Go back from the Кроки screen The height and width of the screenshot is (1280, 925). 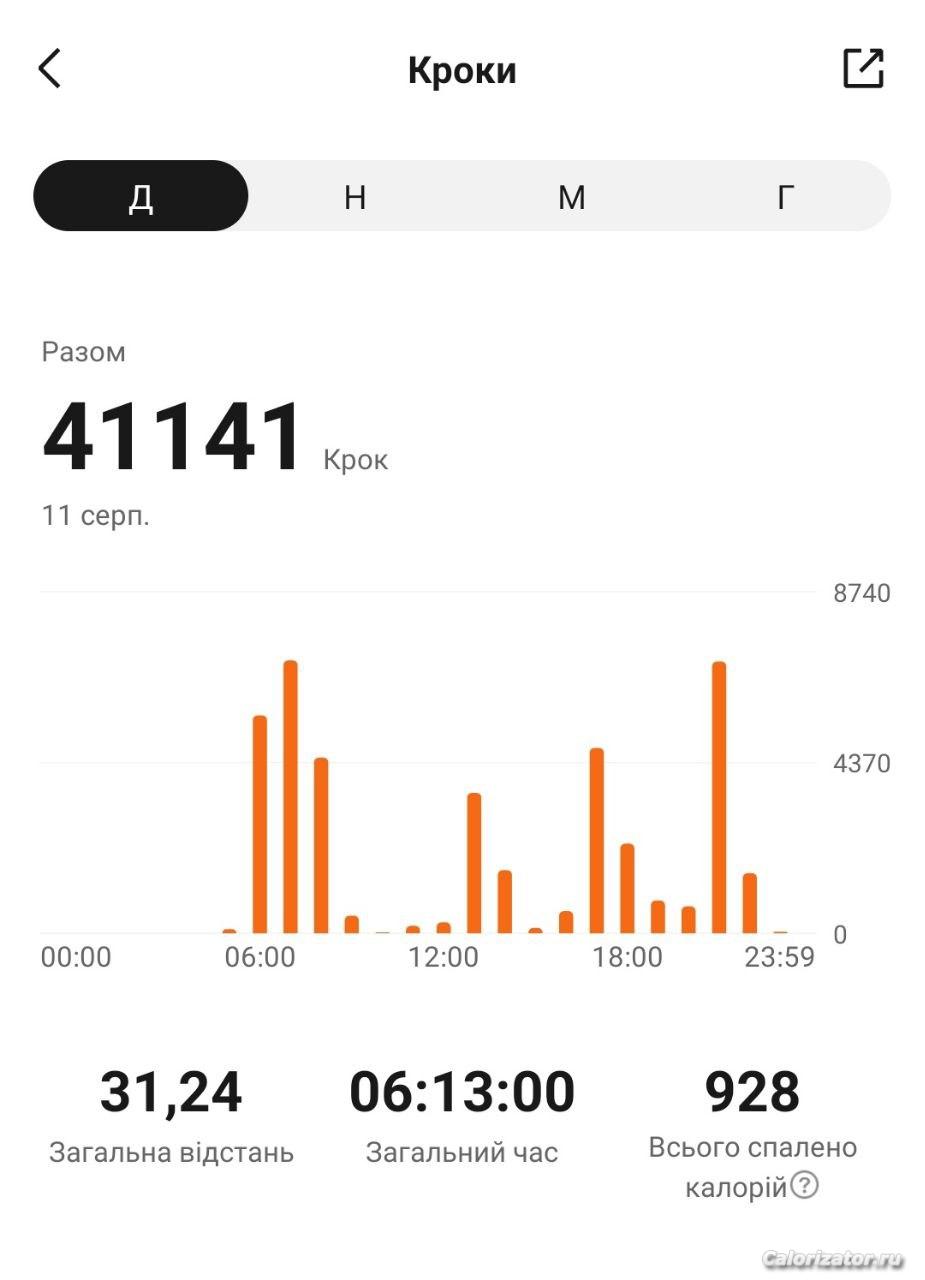point(50,69)
